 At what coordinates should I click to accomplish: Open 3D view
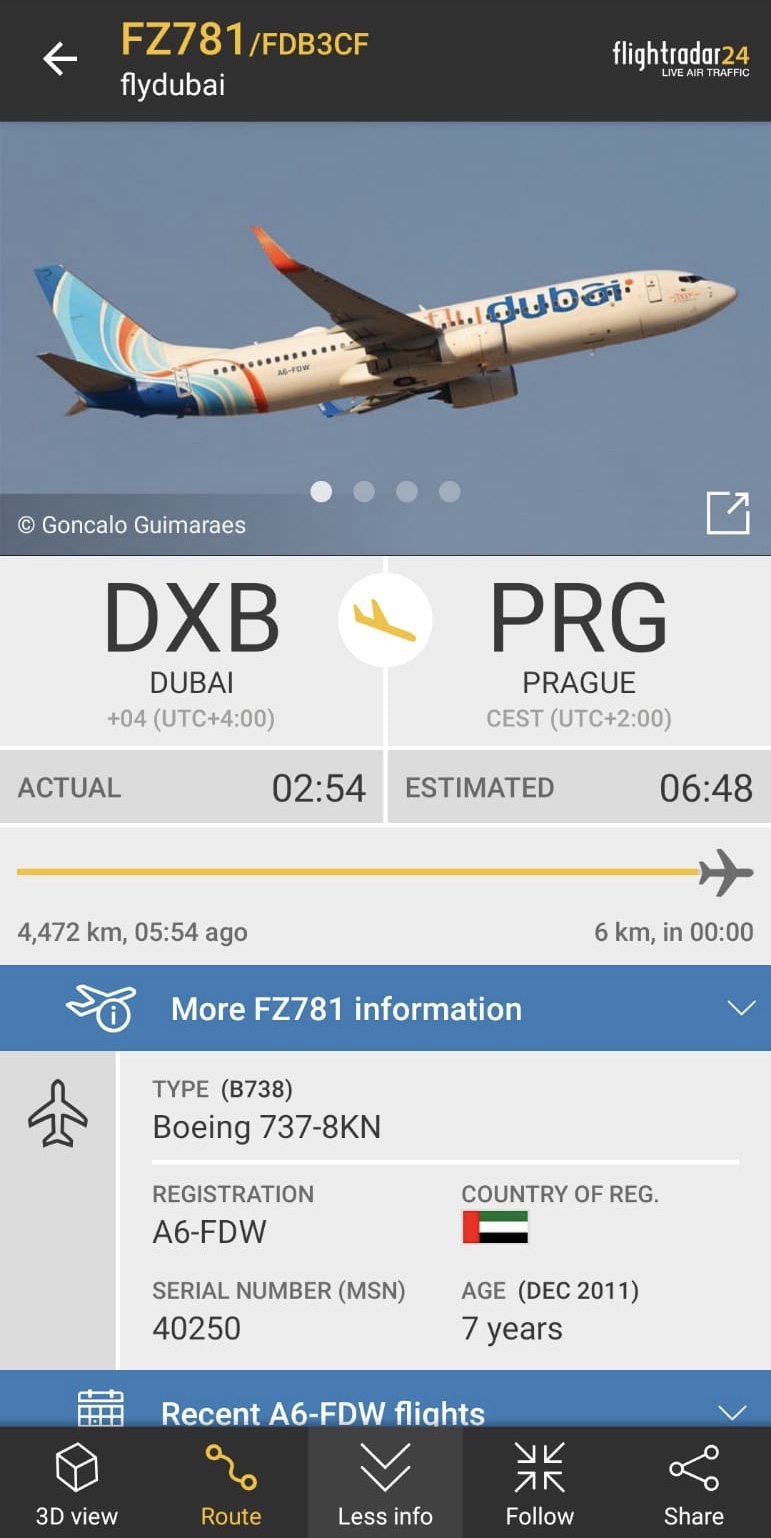77,1484
